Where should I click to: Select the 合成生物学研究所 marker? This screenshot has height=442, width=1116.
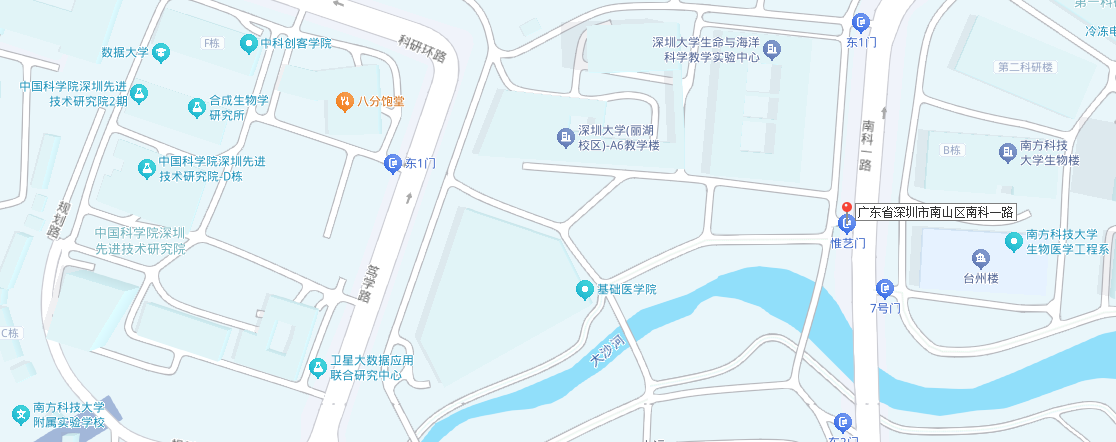coord(196,107)
